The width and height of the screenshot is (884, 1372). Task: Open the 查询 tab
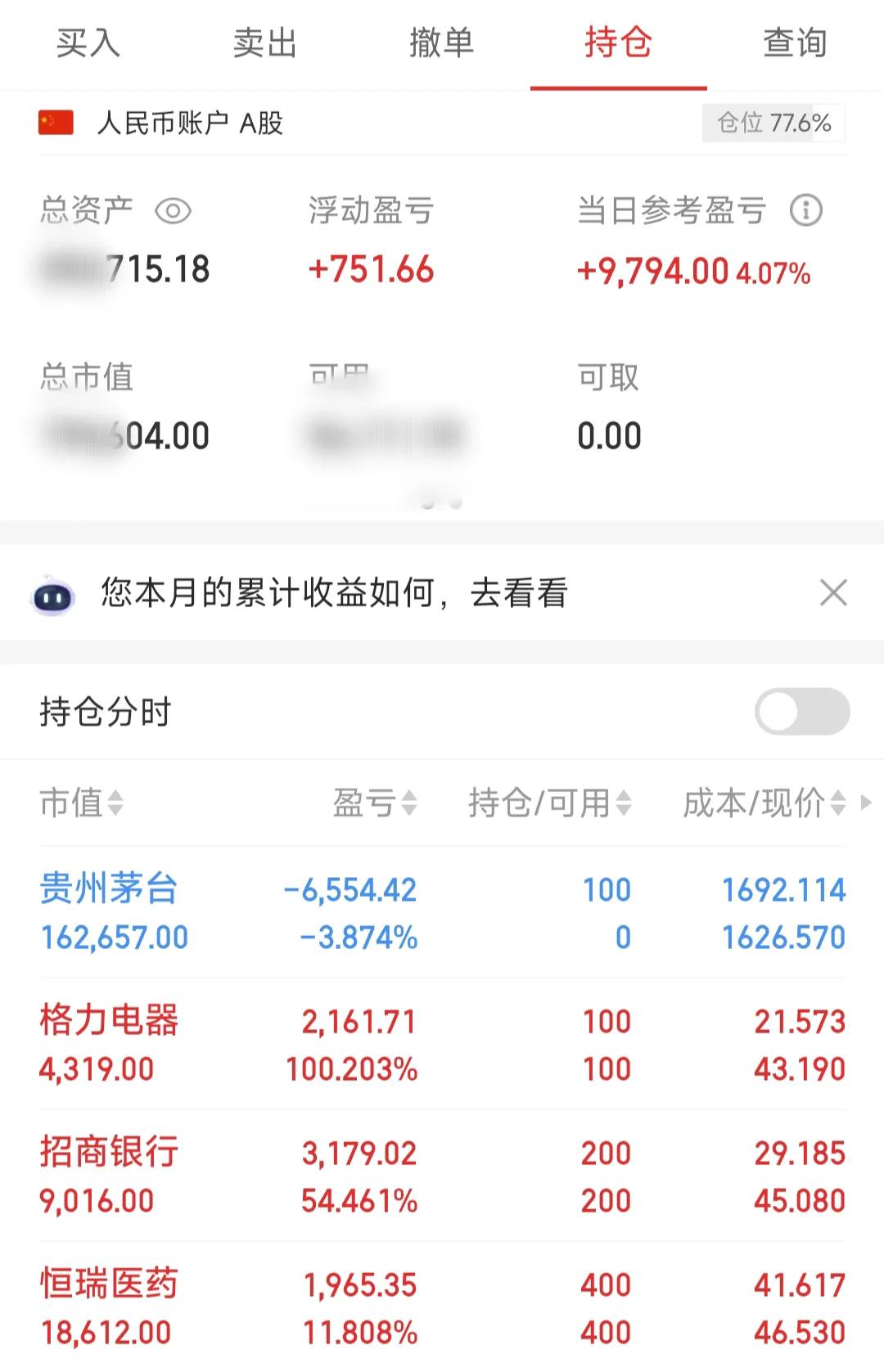pos(793,45)
